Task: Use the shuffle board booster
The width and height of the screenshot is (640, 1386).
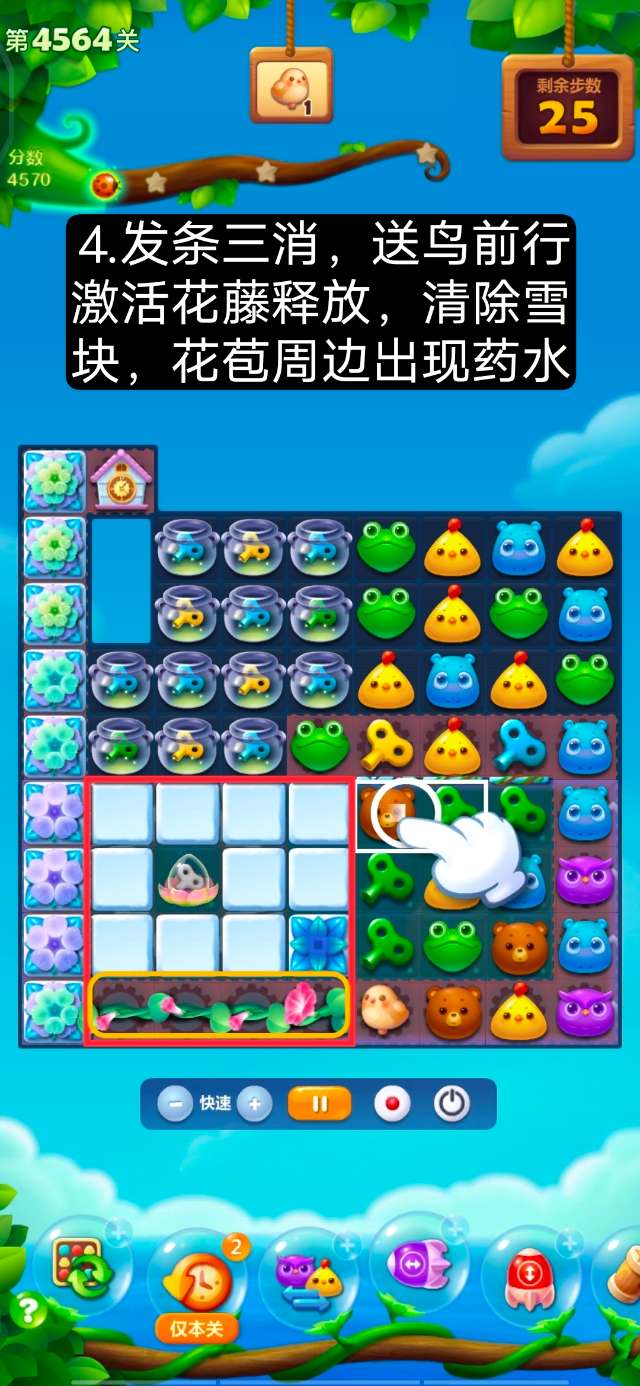Action: (82, 1266)
